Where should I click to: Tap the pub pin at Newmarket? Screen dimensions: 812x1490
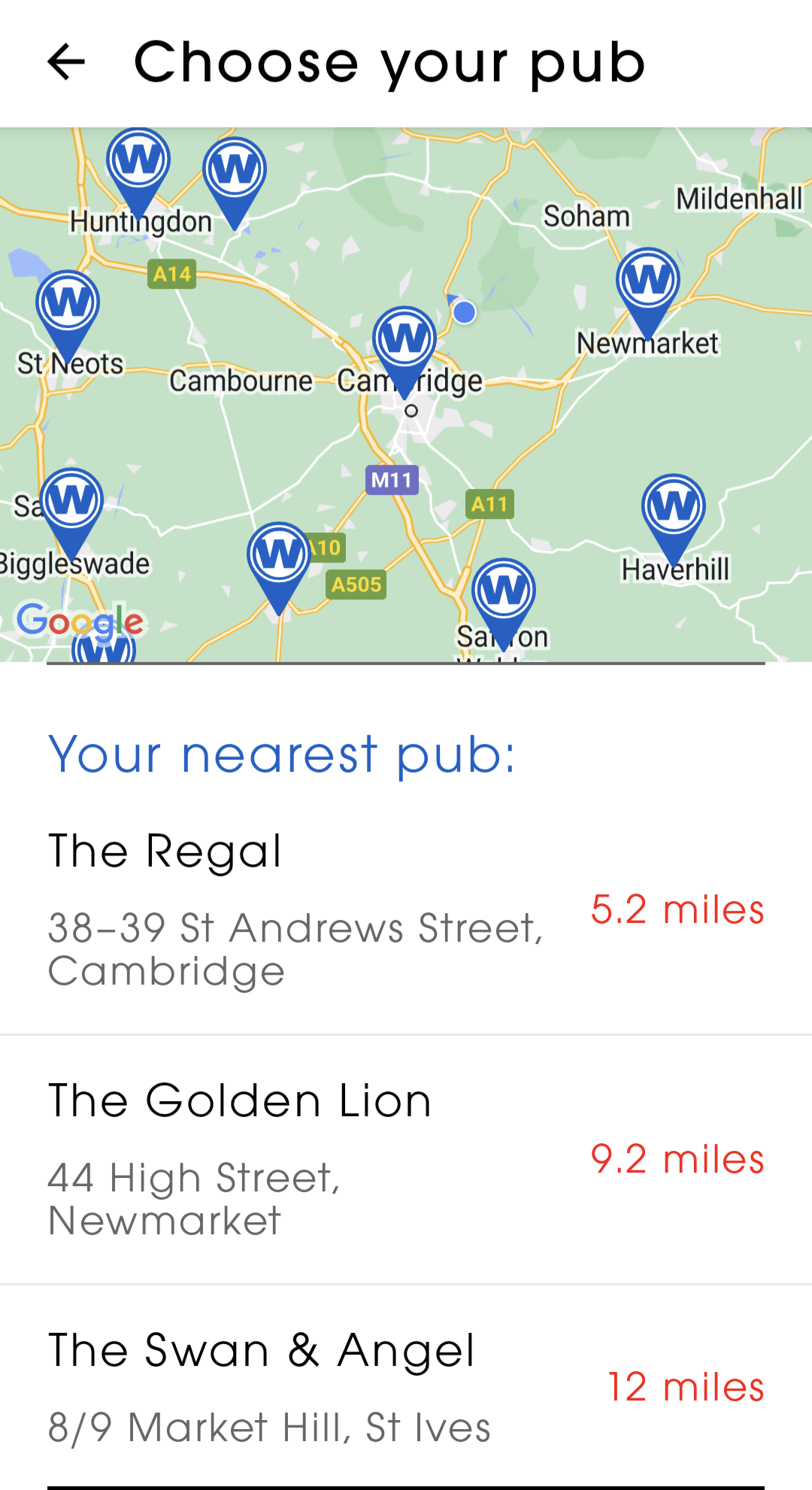point(648,282)
